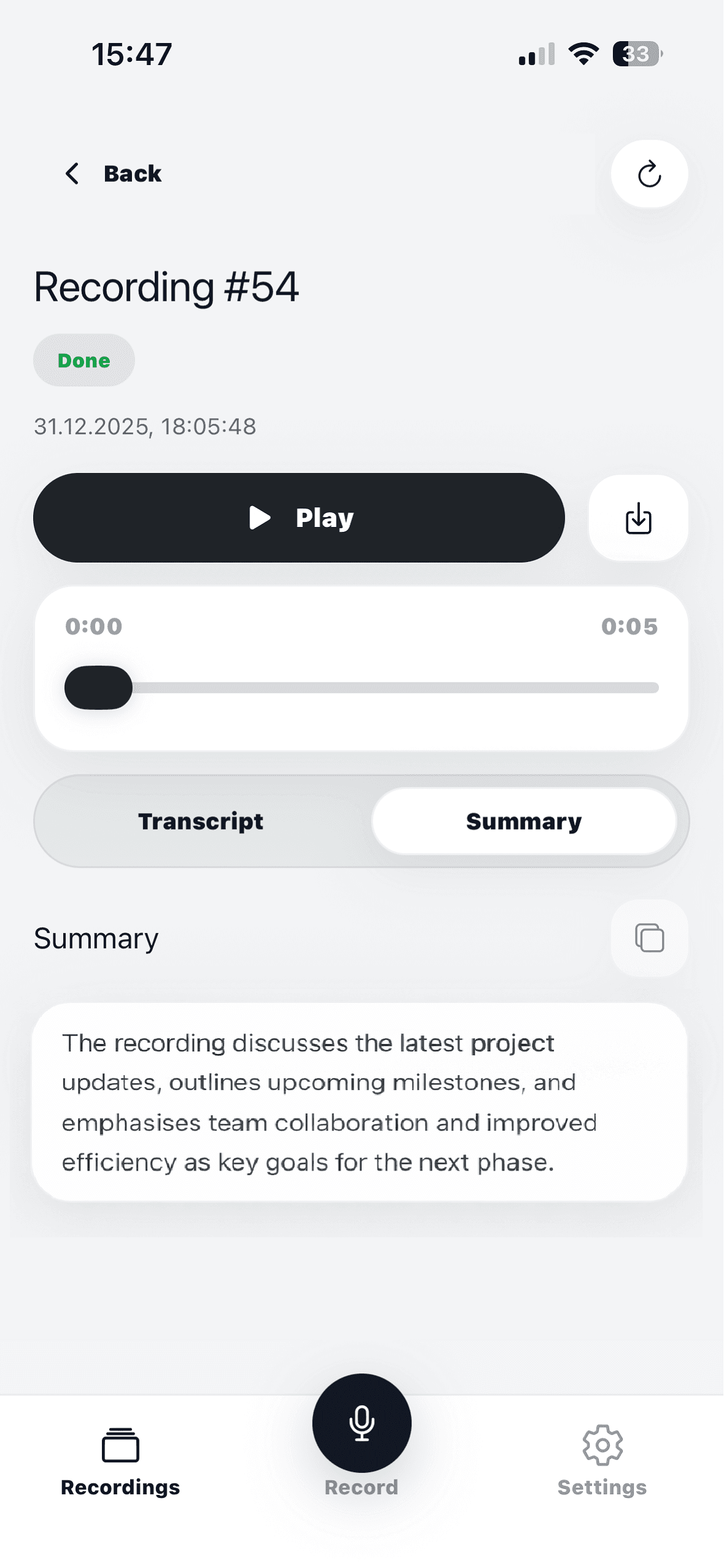
Task: Tap the Done status badge
Action: coord(83,360)
